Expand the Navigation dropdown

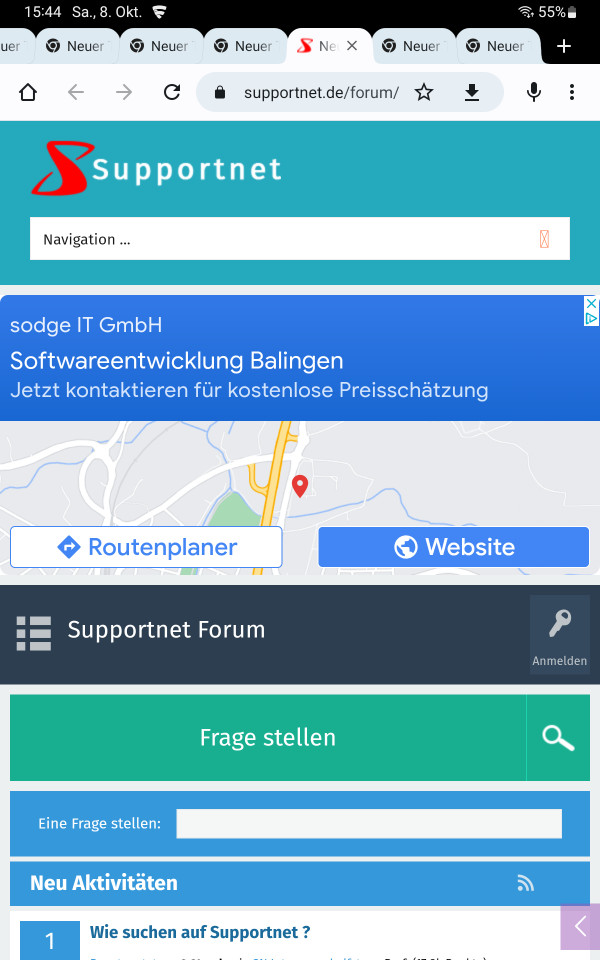300,239
